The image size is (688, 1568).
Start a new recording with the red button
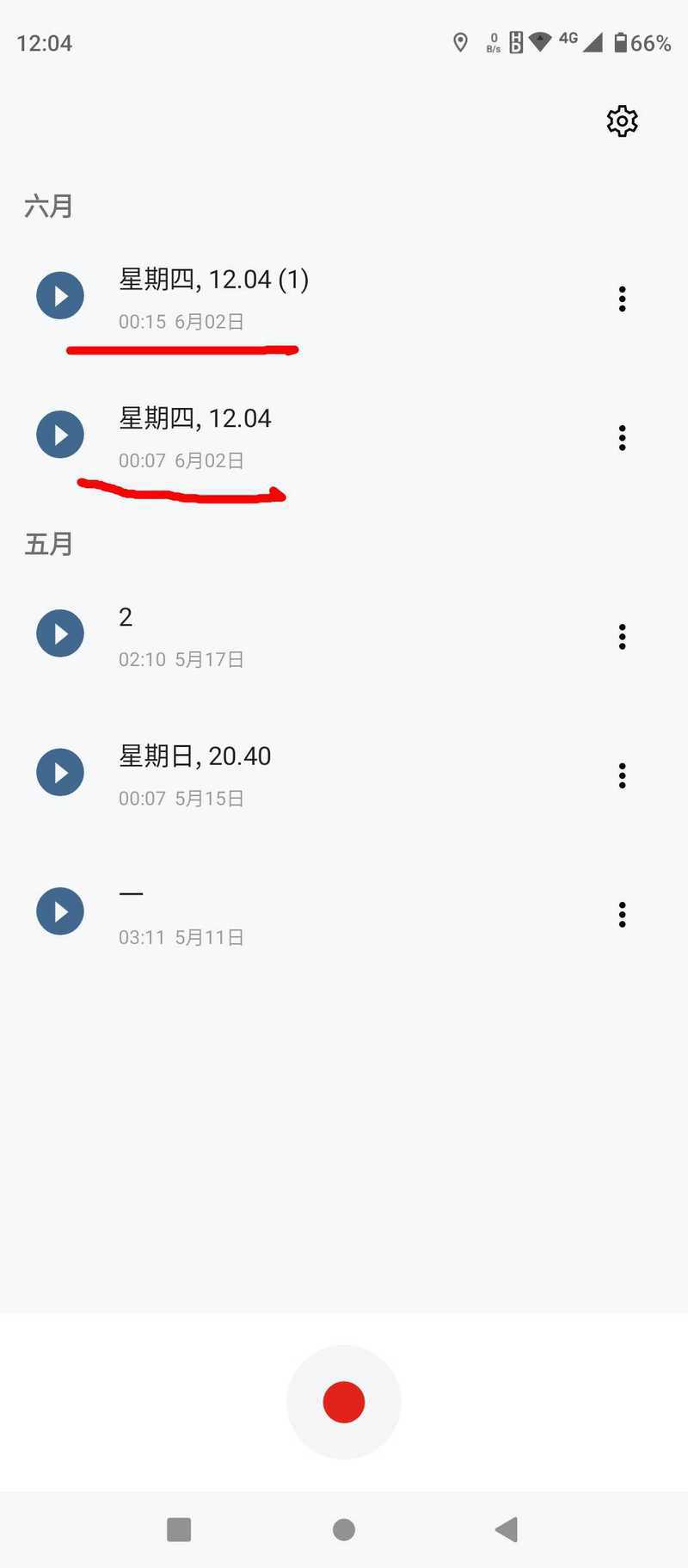[x=344, y=1402]
